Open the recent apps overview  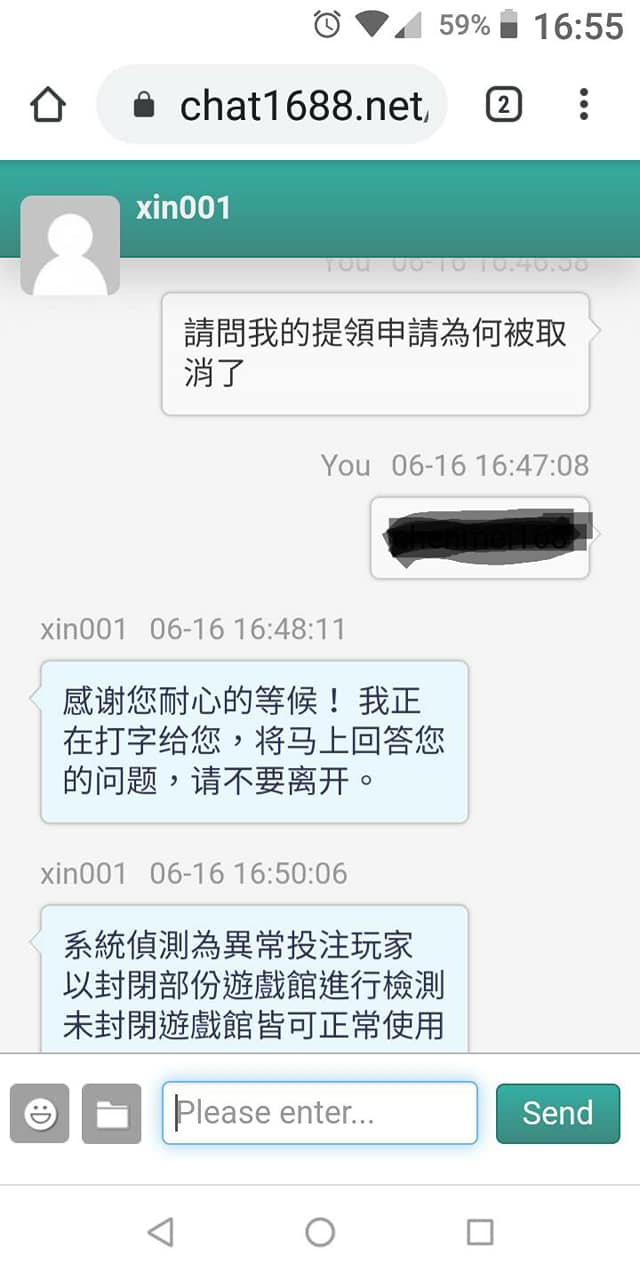click(480, 1232)
